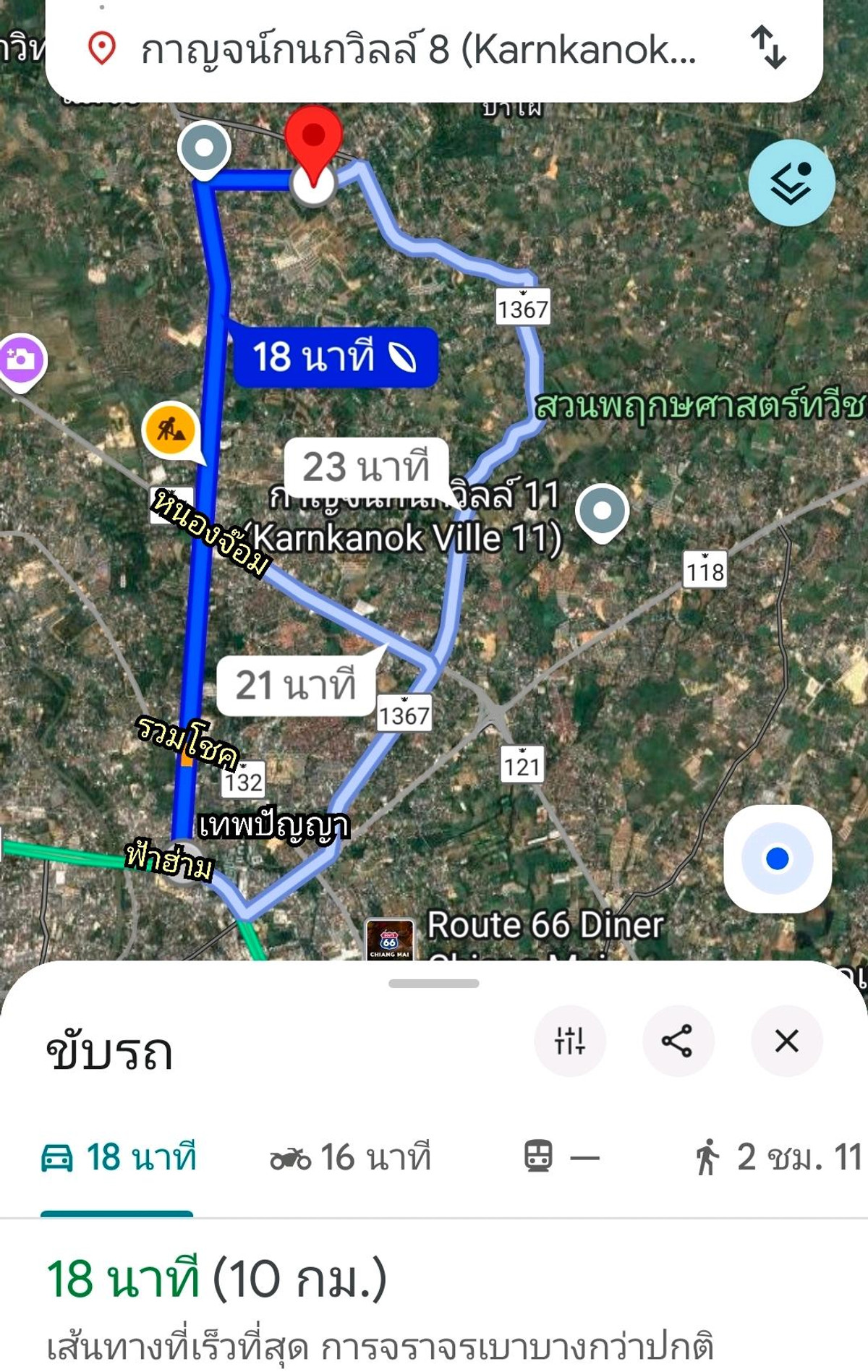Screen dimensions: 868x1372
Task: Choose the 23 นาที alternate route
Action: (366, 466)
